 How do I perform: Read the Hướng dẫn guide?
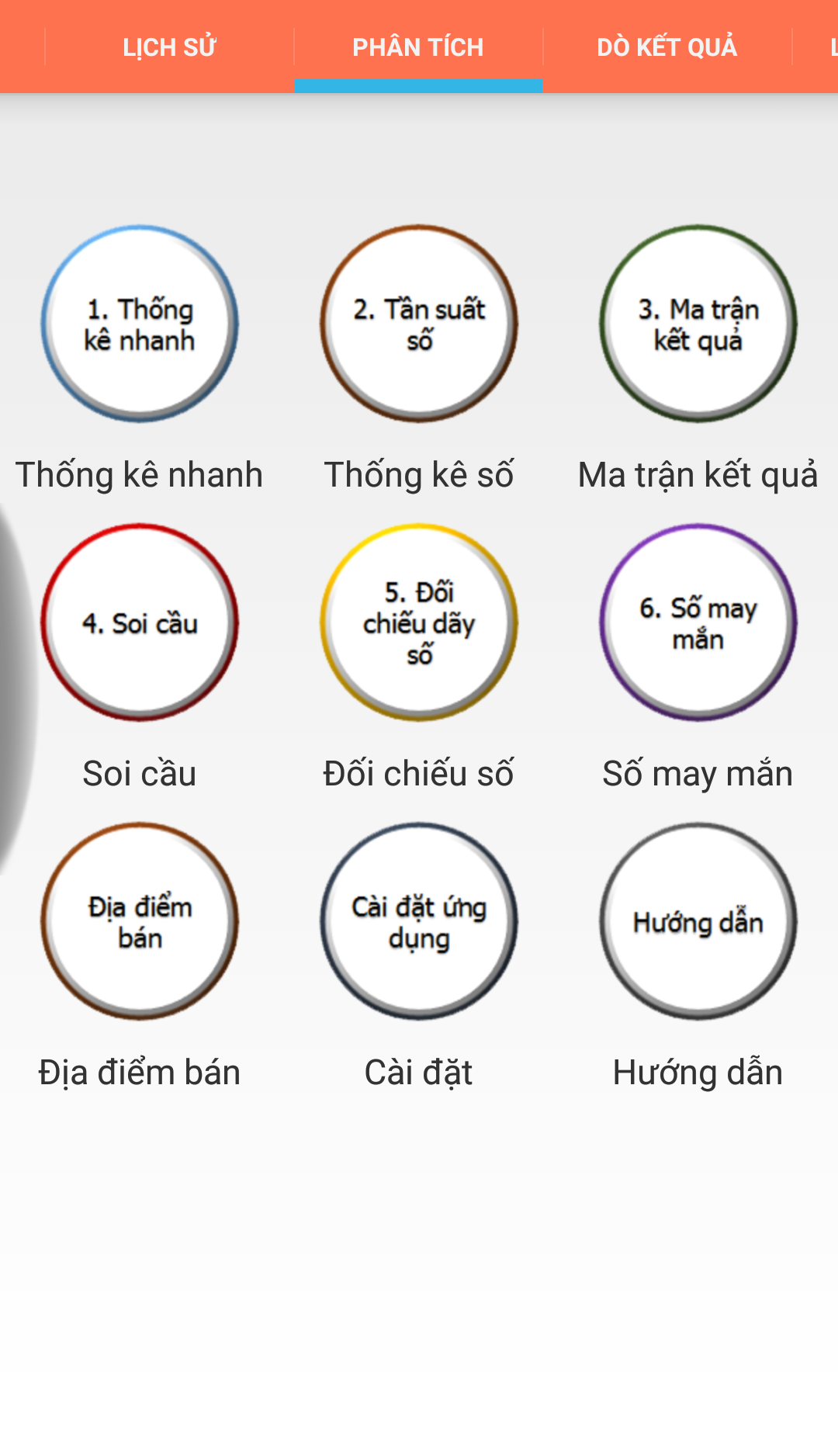698,922
